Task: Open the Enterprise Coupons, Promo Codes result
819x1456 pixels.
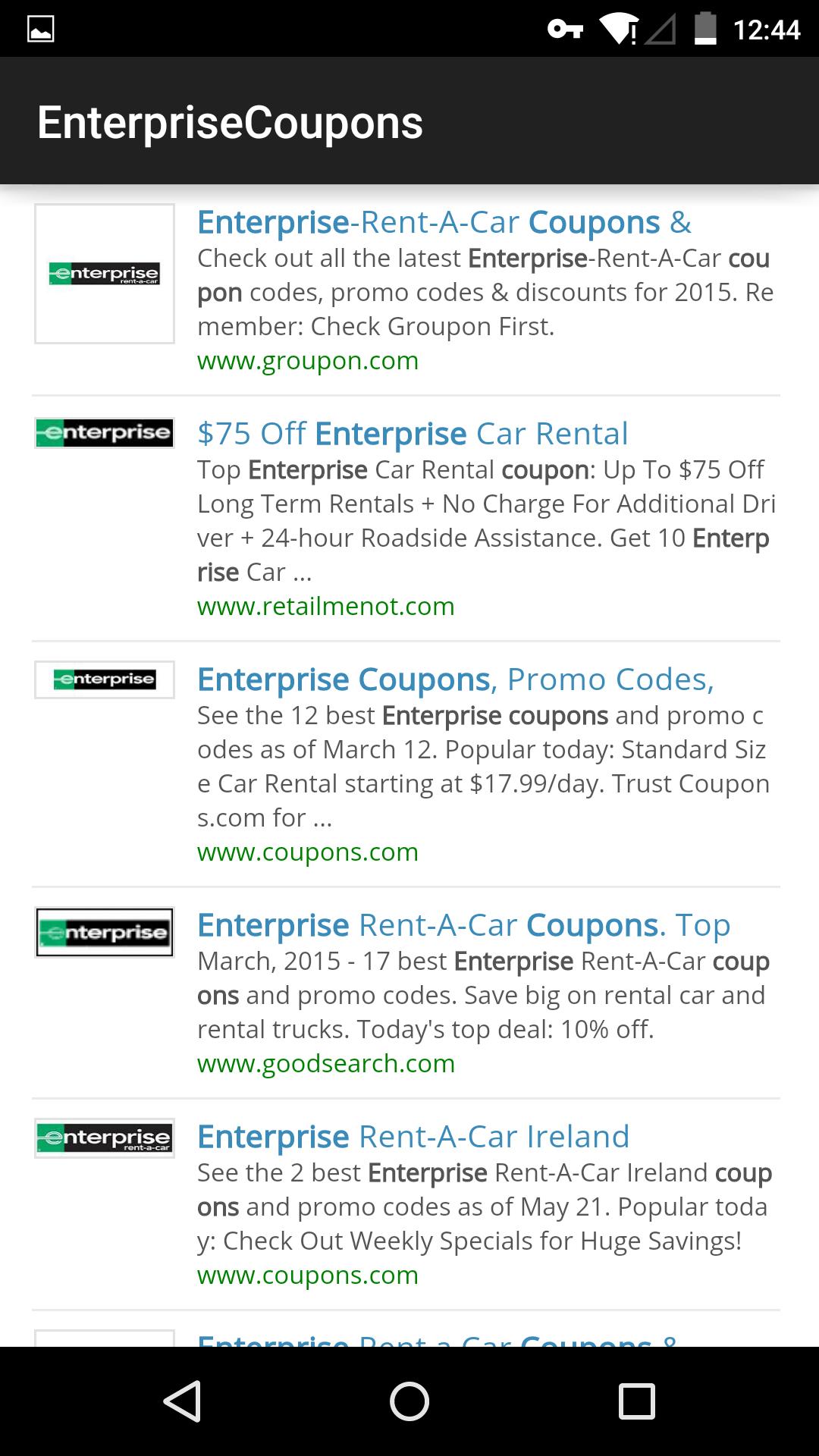Action: click(x=455, y=679)
